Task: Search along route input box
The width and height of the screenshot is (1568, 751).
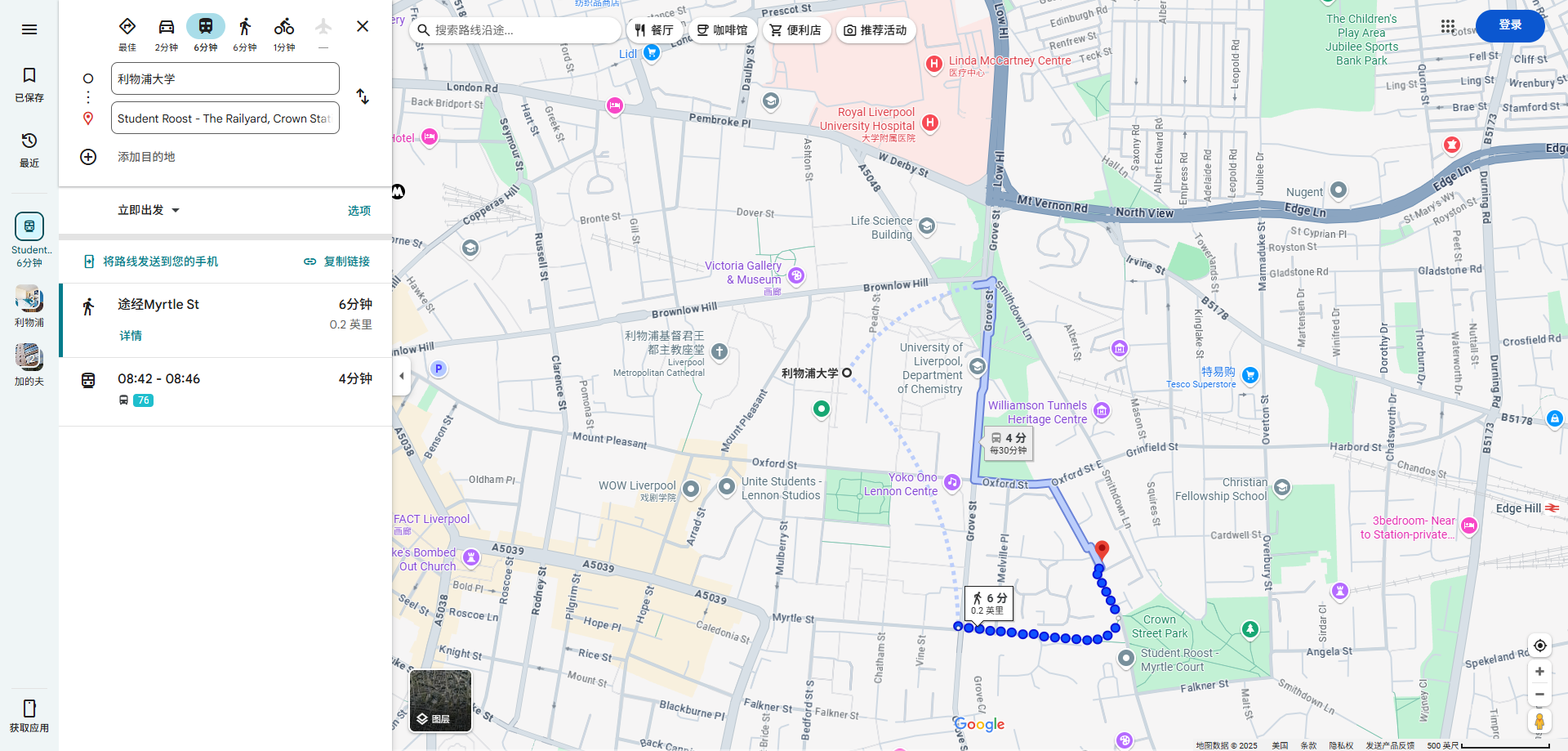Action: pos(523,30)
